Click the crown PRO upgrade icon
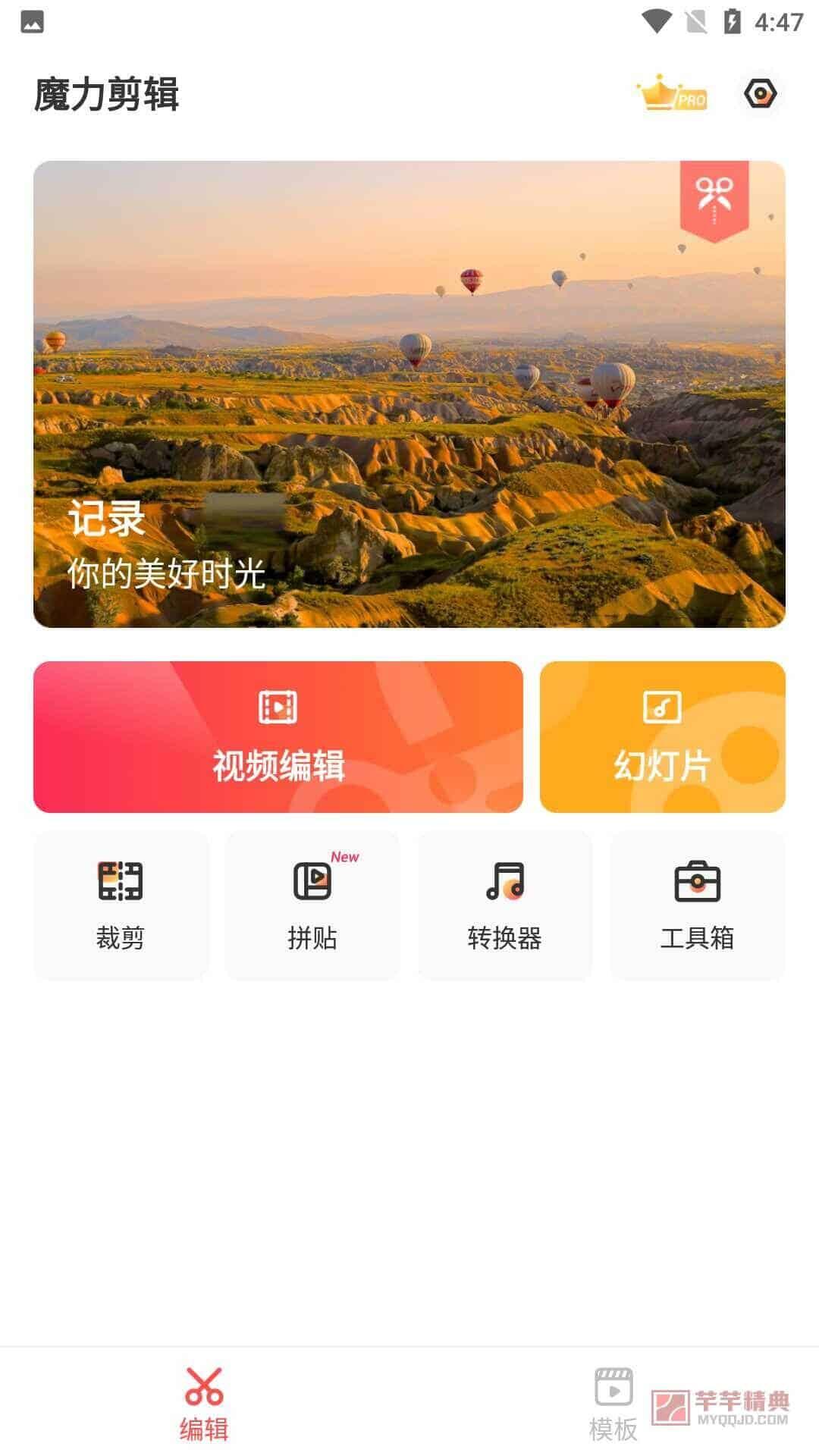 [x=672, y=94]
